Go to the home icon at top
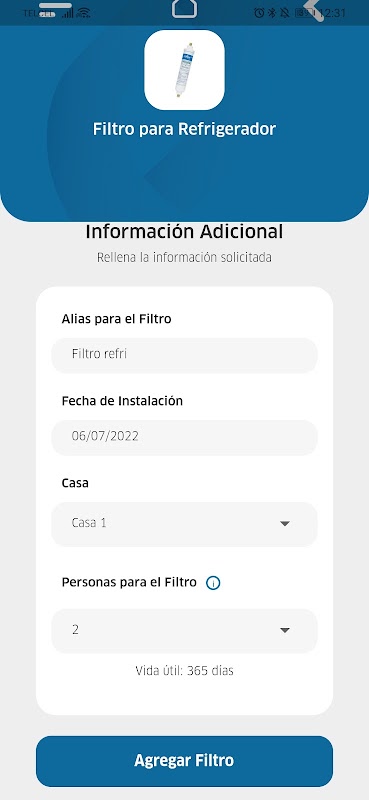Viewport: 369px width, 800px height. coord(184,8)
